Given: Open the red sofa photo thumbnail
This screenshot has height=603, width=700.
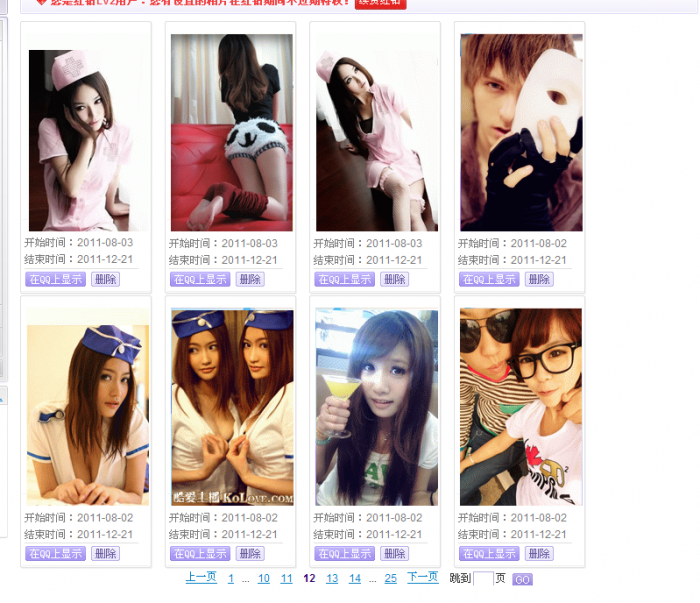Looking at the screenshot, I should [231, 133].
